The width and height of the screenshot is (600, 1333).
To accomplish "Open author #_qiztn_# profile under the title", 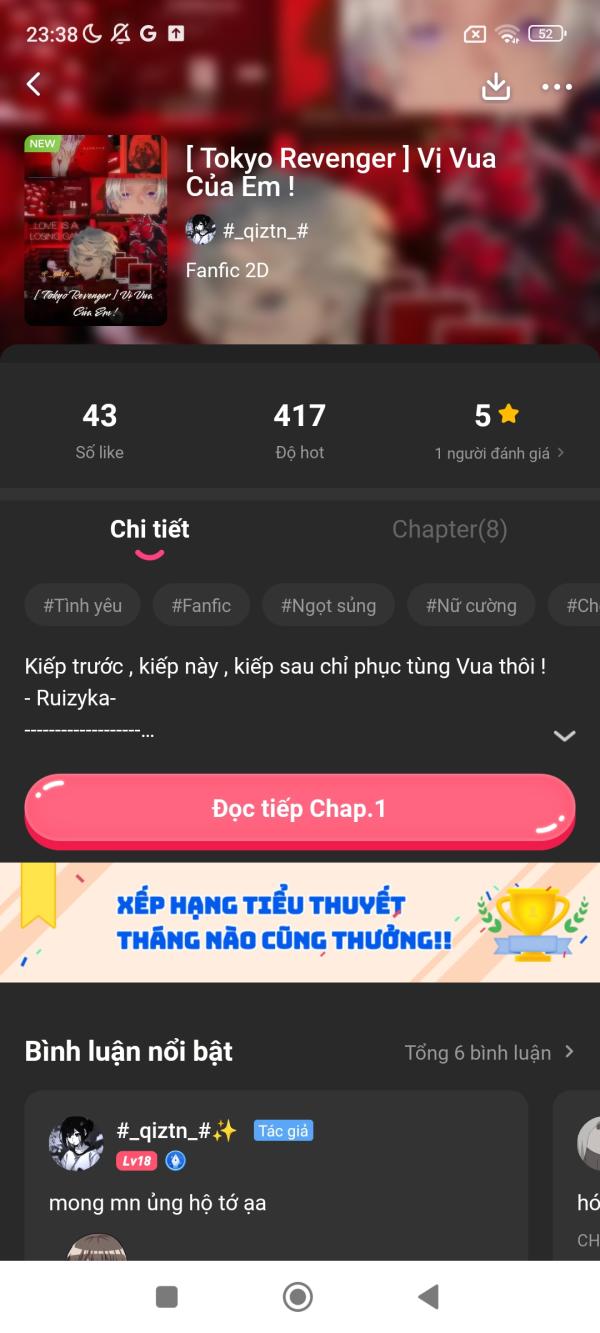I will (x=247, y=230).
